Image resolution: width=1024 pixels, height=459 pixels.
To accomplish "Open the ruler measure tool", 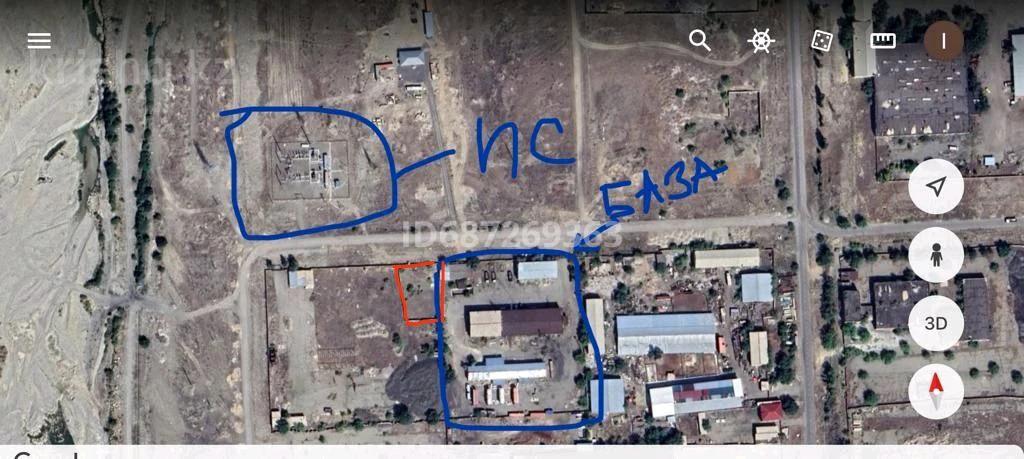I will pyautogui.click(x=883, y=41).
